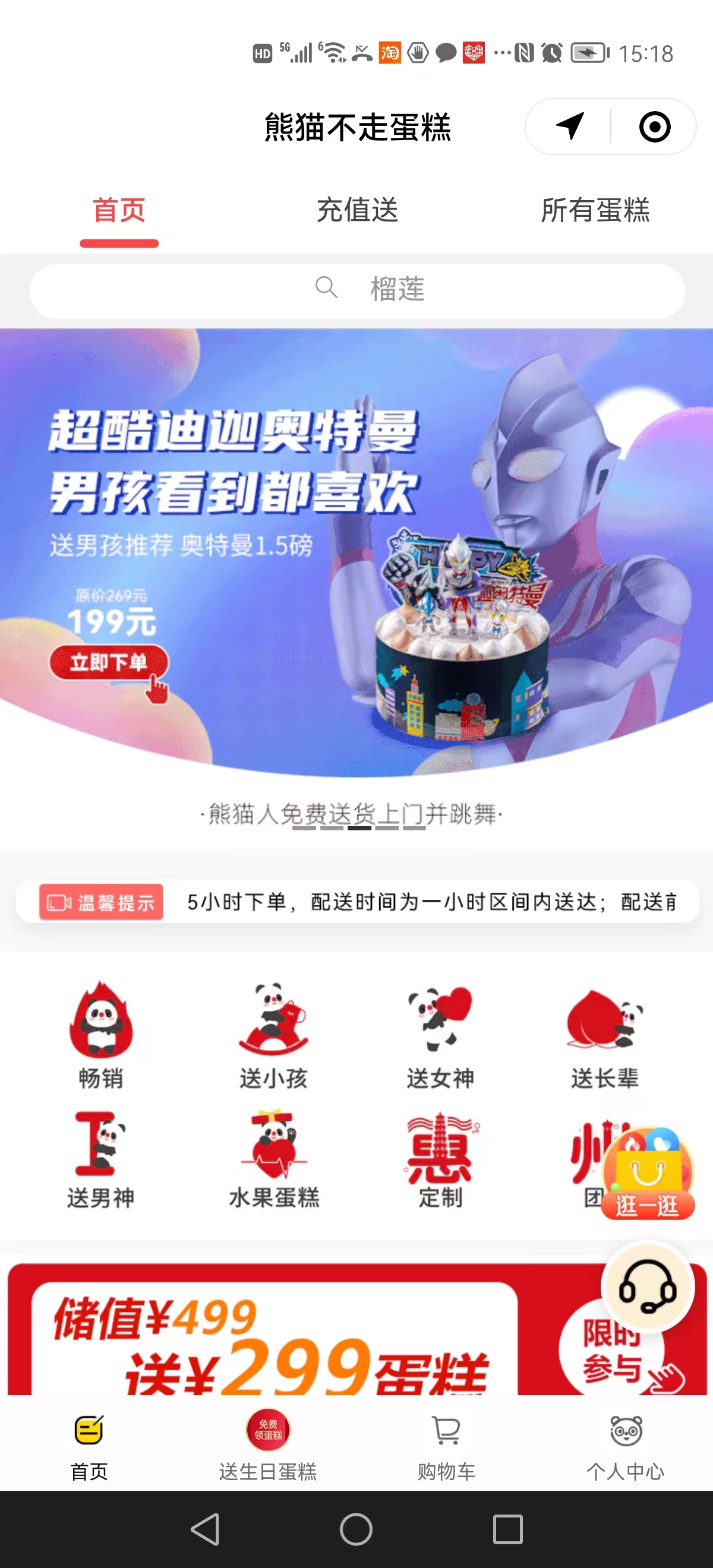The width and height of the screenshot is (713, 1568).
Task: Select the 送小孩 rocking-horse panda icon
Action: pos(273,1032)
